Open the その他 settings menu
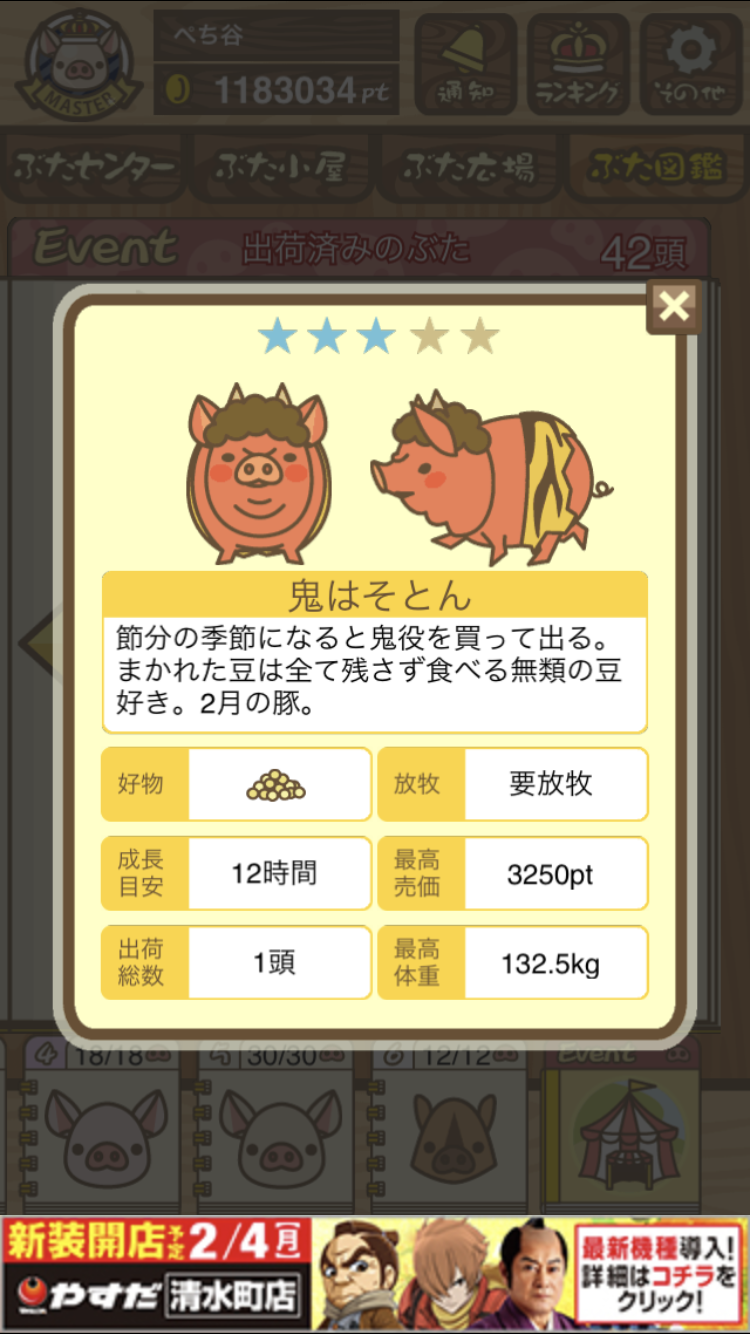The height and width of the screenshot is (1334, 750). pyautogui.click(x=690, y=62)
